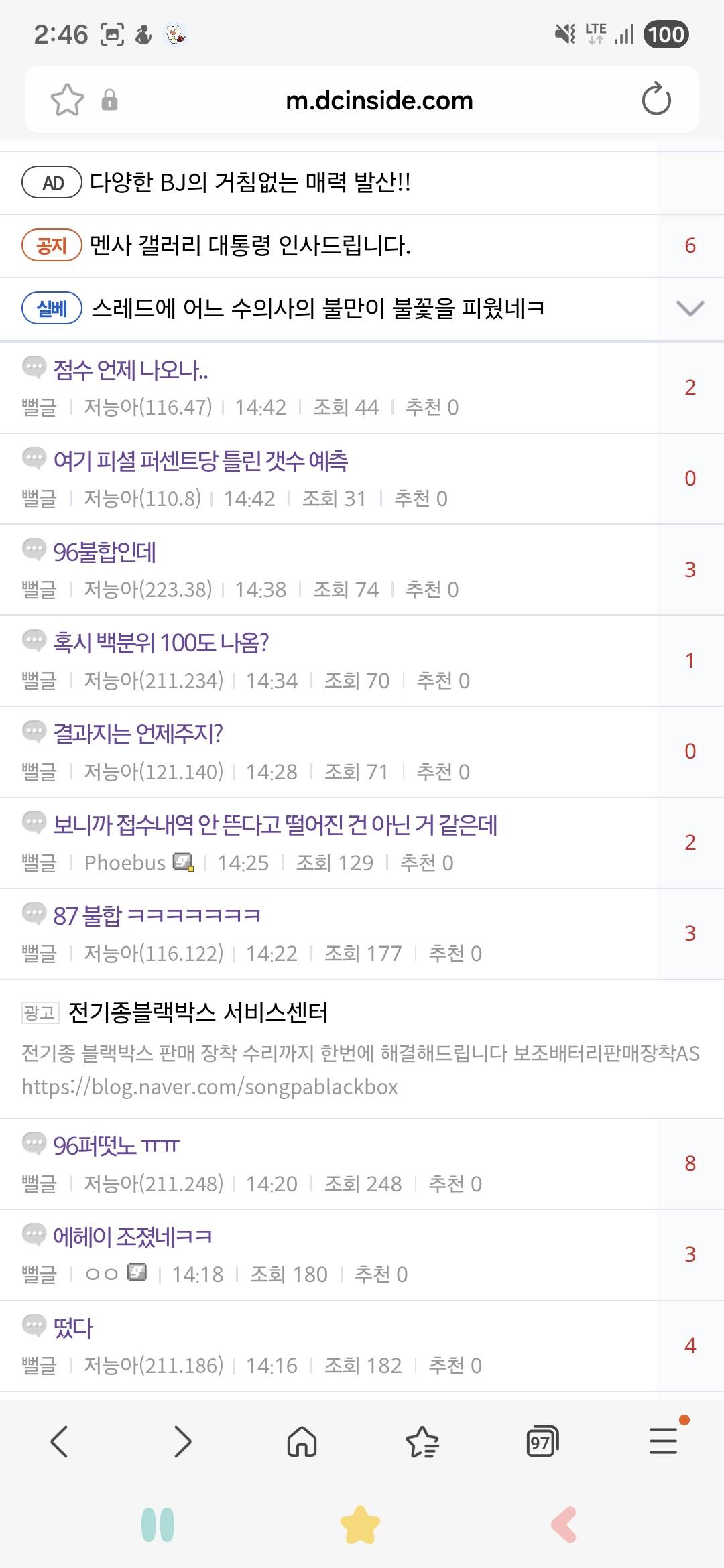
Task: Open the browser tab switcher
Action: 542,1441
